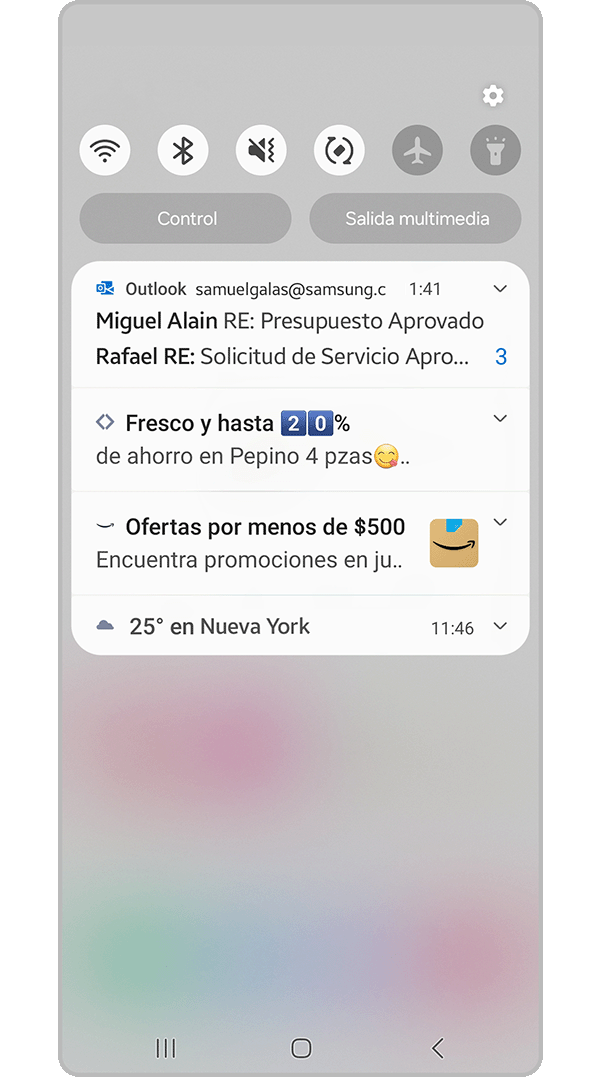The height and width of the screenshot is (1077, 600).
Task: Open the Control button
Action: tap(186, 218)
